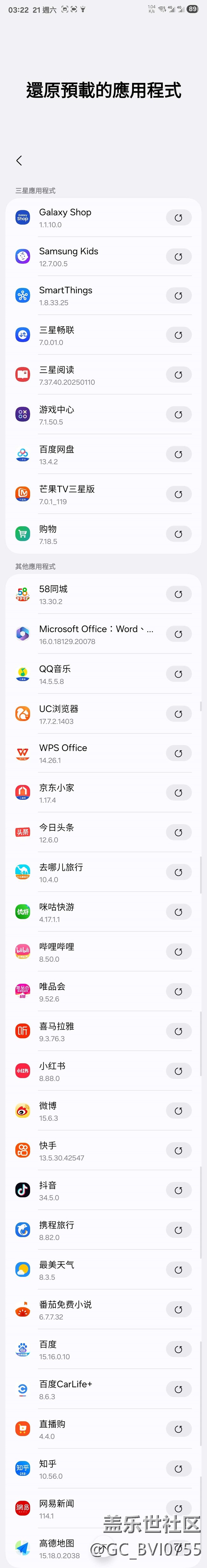207x1568 pixels.
Task: Restore the 微博 app
Action: [x=178, y=1111]
